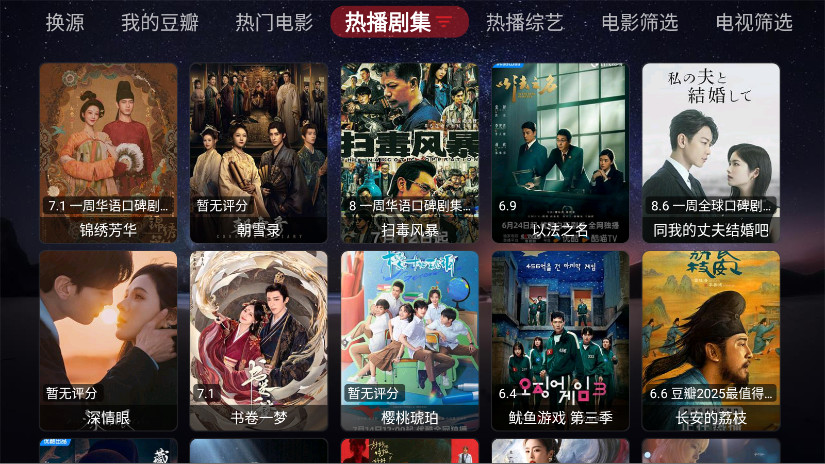The width and height of the screenshot is (825, 464).
Task: Open the series 以法之名
Action: 560,150
